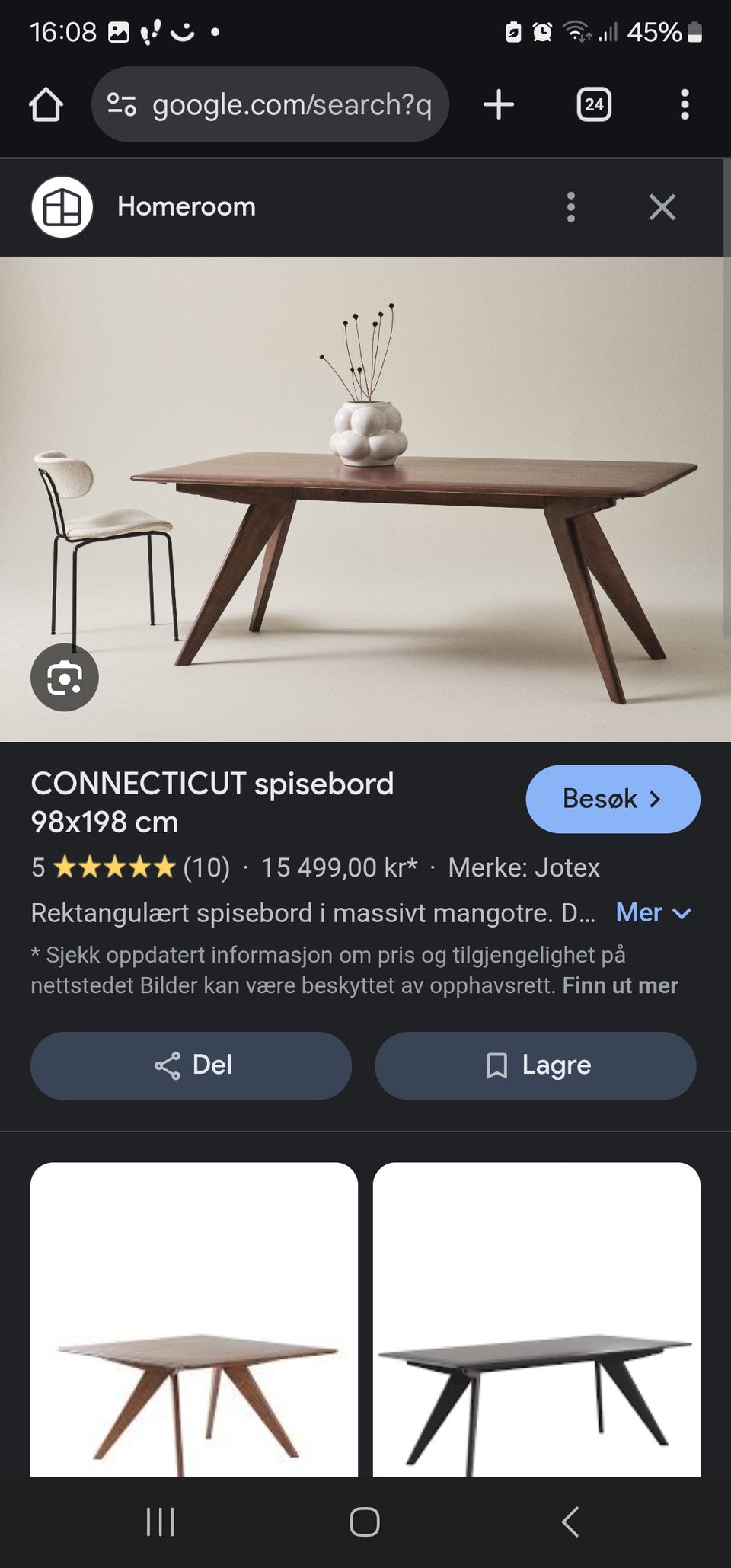The width and height of the screenshot is (731, 1568).
Task: Open the recent apps button in navigation bar
Action: click(158, 1523)
